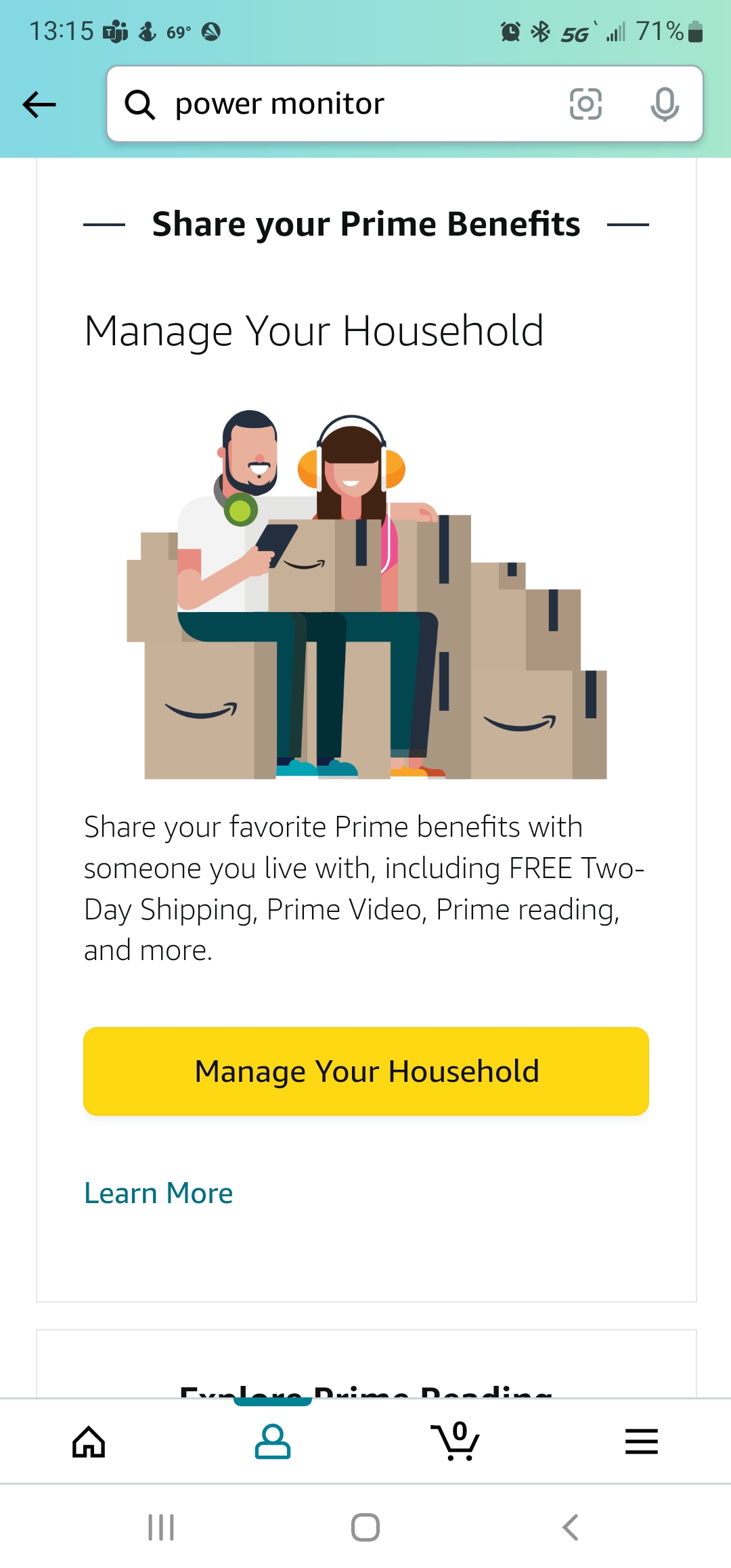Start voice search with the microphone
The height and width of the screenshot is (1568, 731).
point(664,104)
